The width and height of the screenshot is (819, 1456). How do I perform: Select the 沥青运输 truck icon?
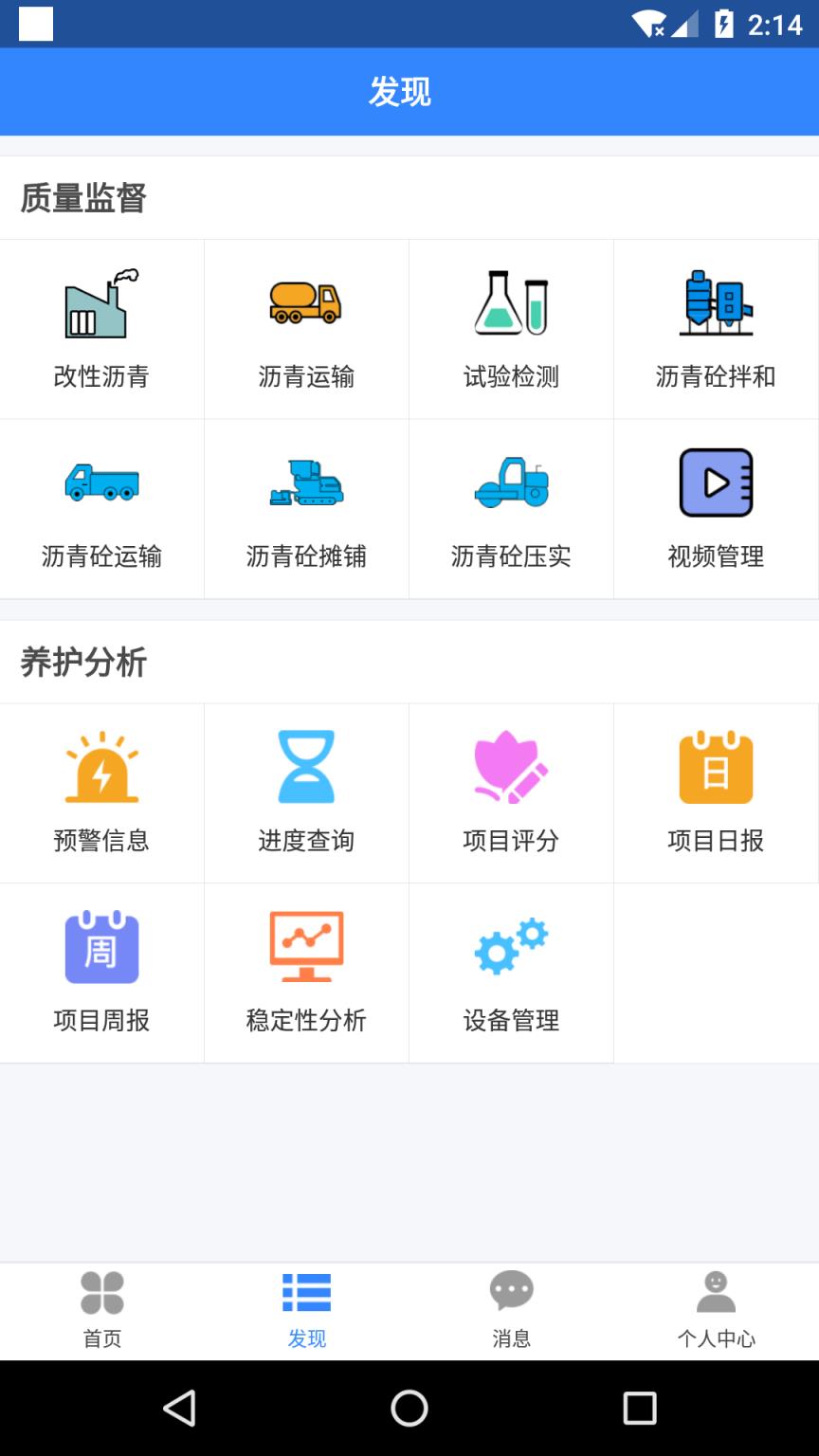(305, 329)
